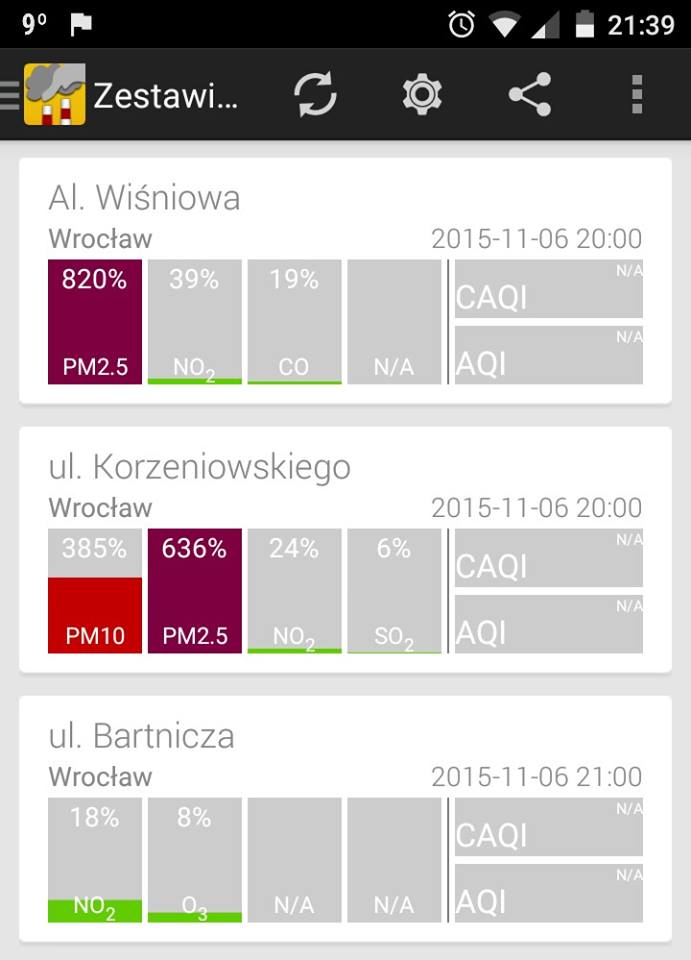Refresh the air quality data
This screenshot has width=691, height=960.
315,95
